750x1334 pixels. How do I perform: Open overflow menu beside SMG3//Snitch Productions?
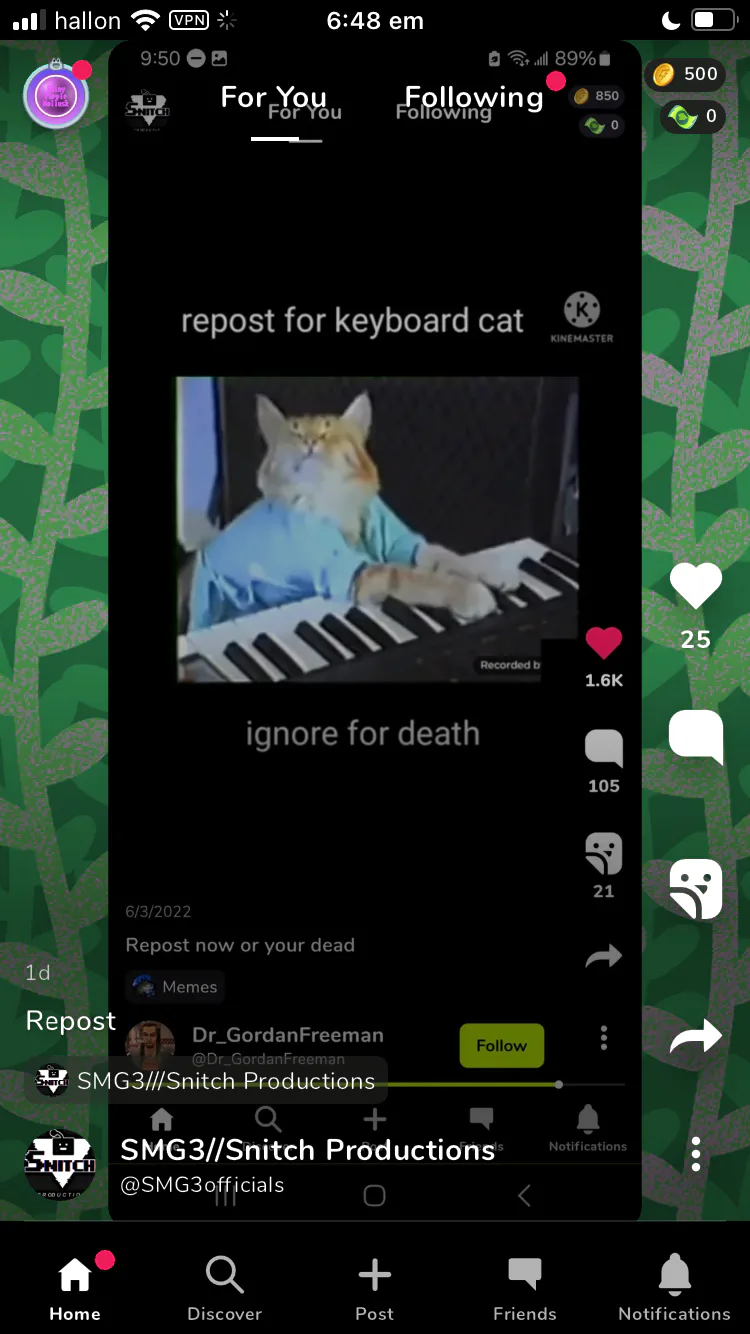695,1154
